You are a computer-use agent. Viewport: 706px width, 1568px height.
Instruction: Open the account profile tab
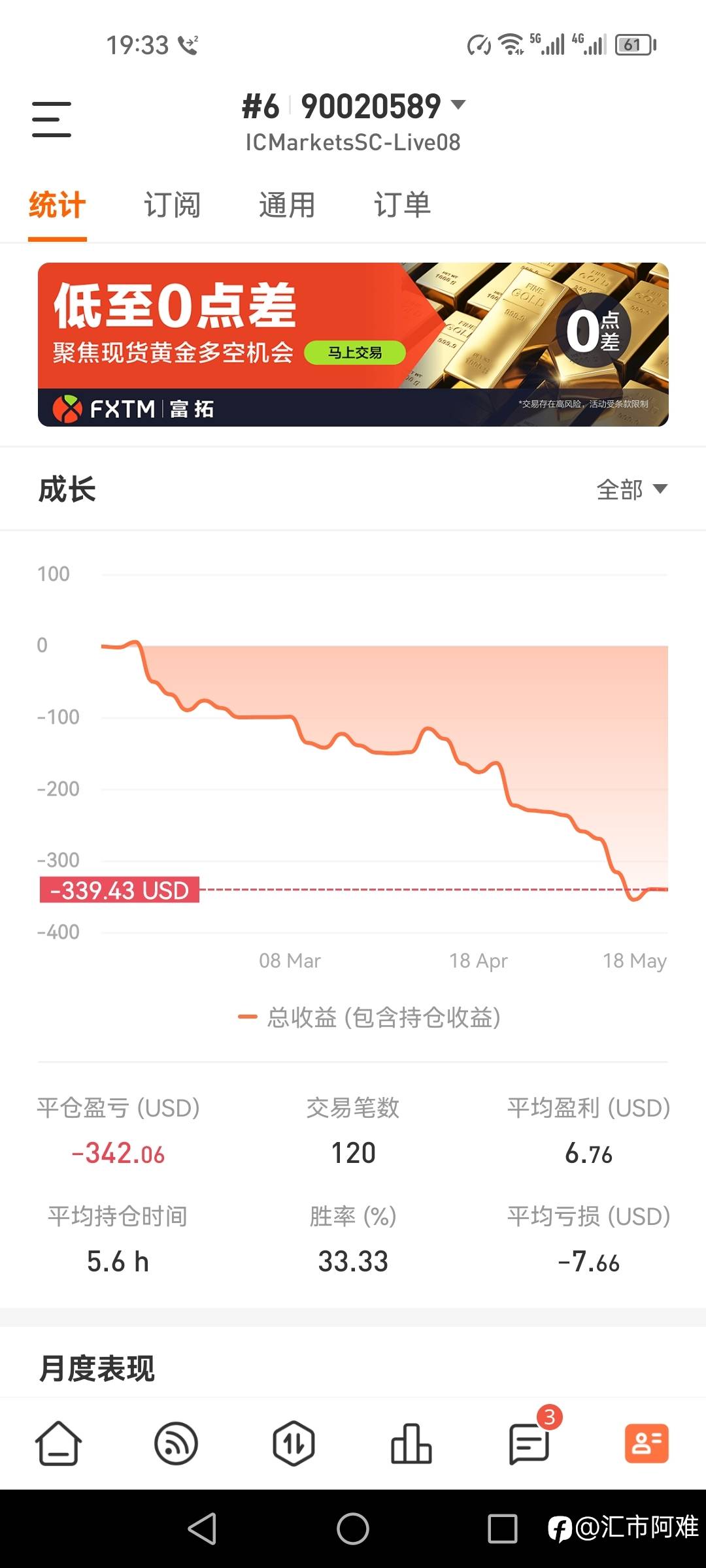coord(647,1444)
